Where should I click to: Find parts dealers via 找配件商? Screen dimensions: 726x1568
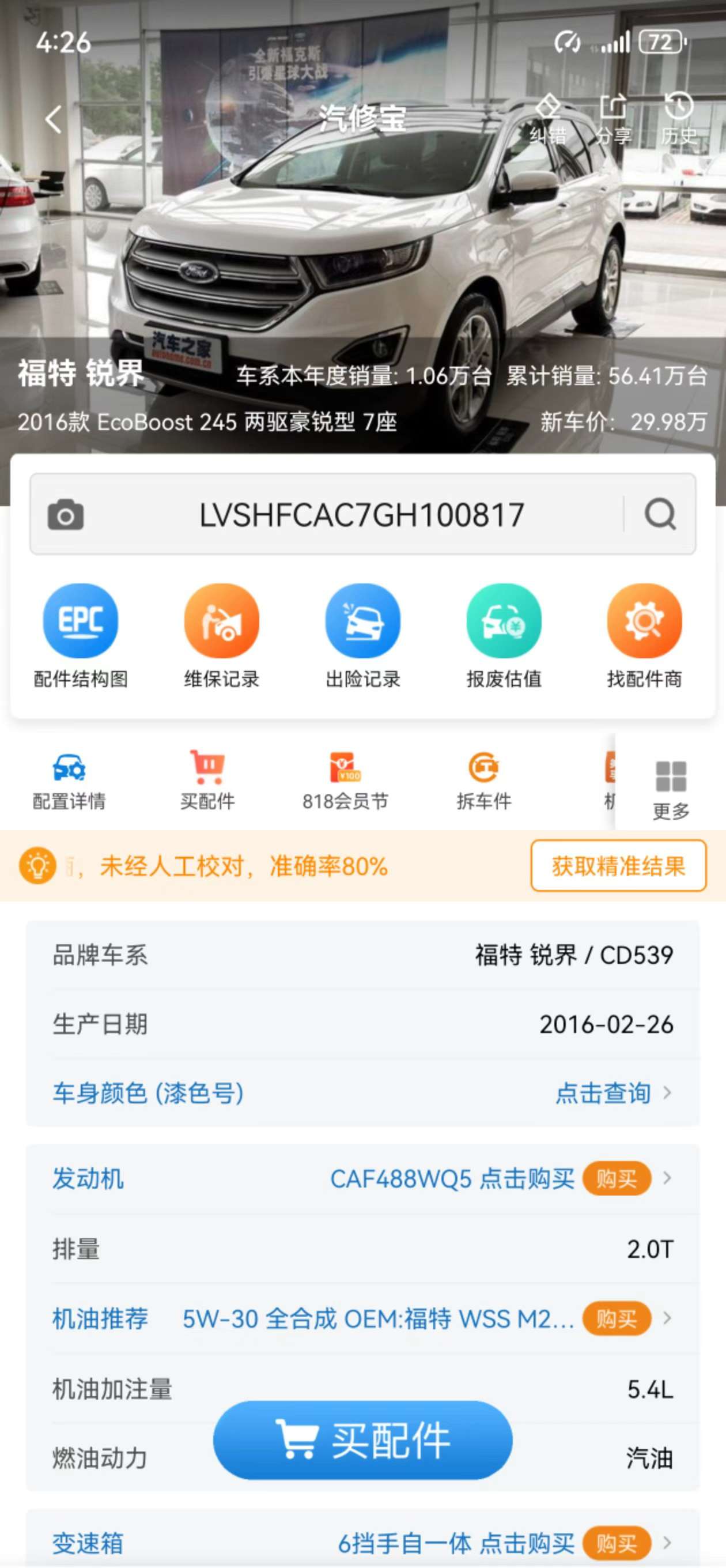coord(644,636)
